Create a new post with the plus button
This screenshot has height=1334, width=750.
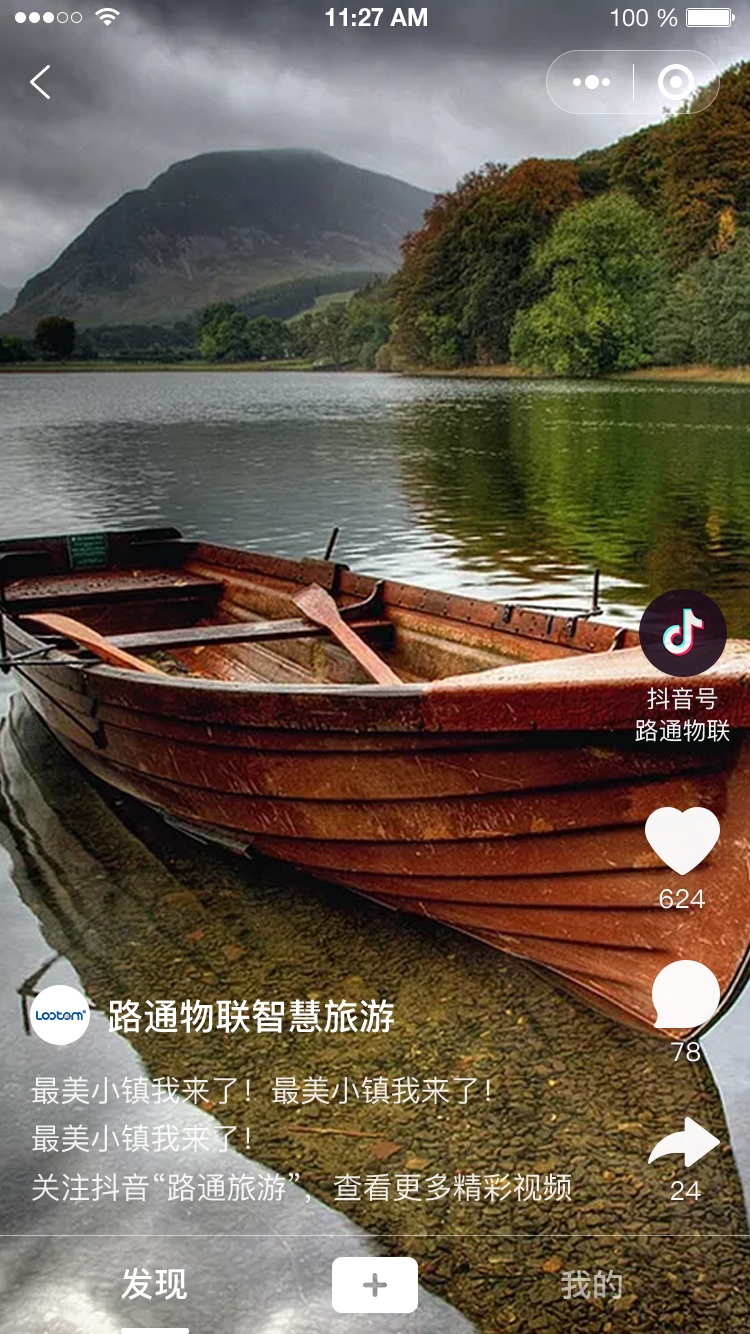(375, 1285)
